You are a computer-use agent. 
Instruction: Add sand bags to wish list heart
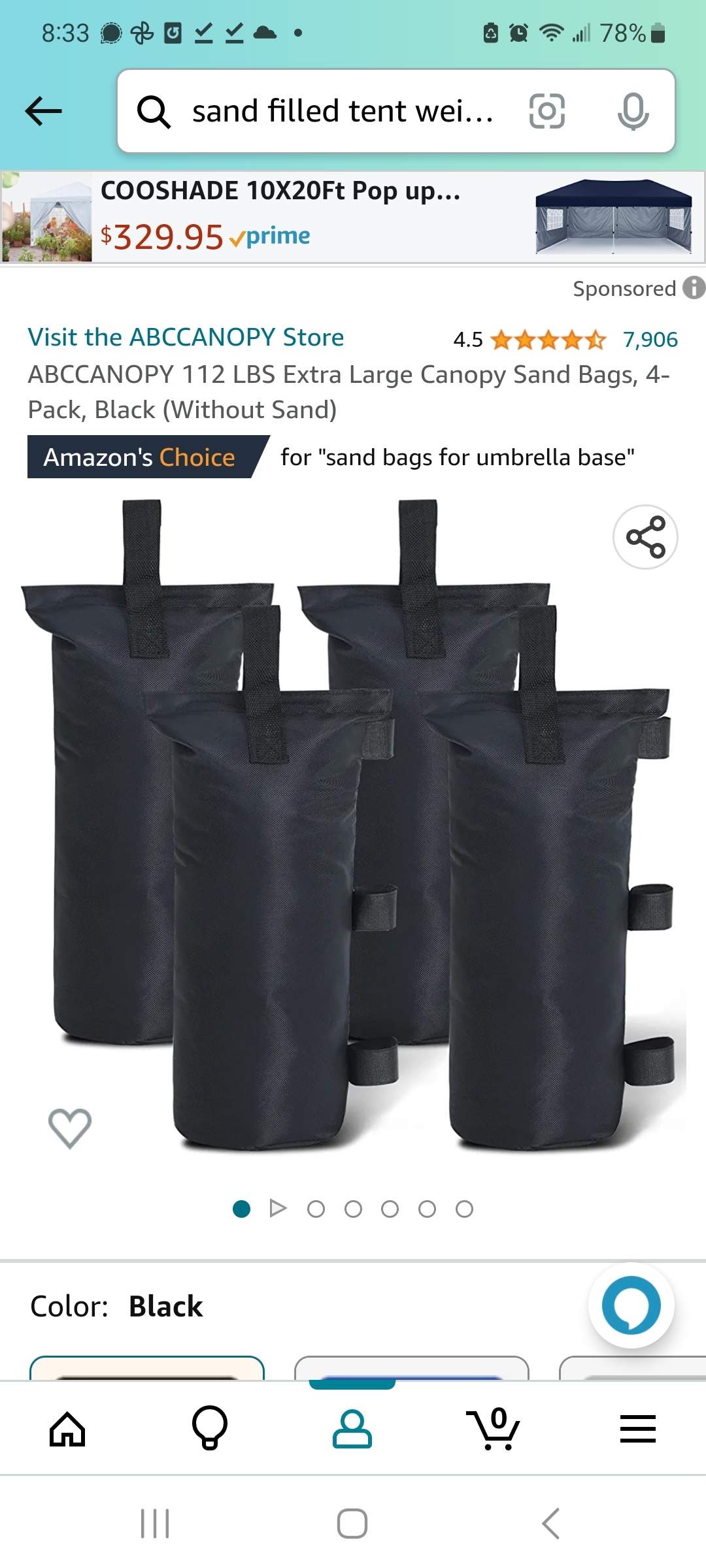(x=70, y=1128)
